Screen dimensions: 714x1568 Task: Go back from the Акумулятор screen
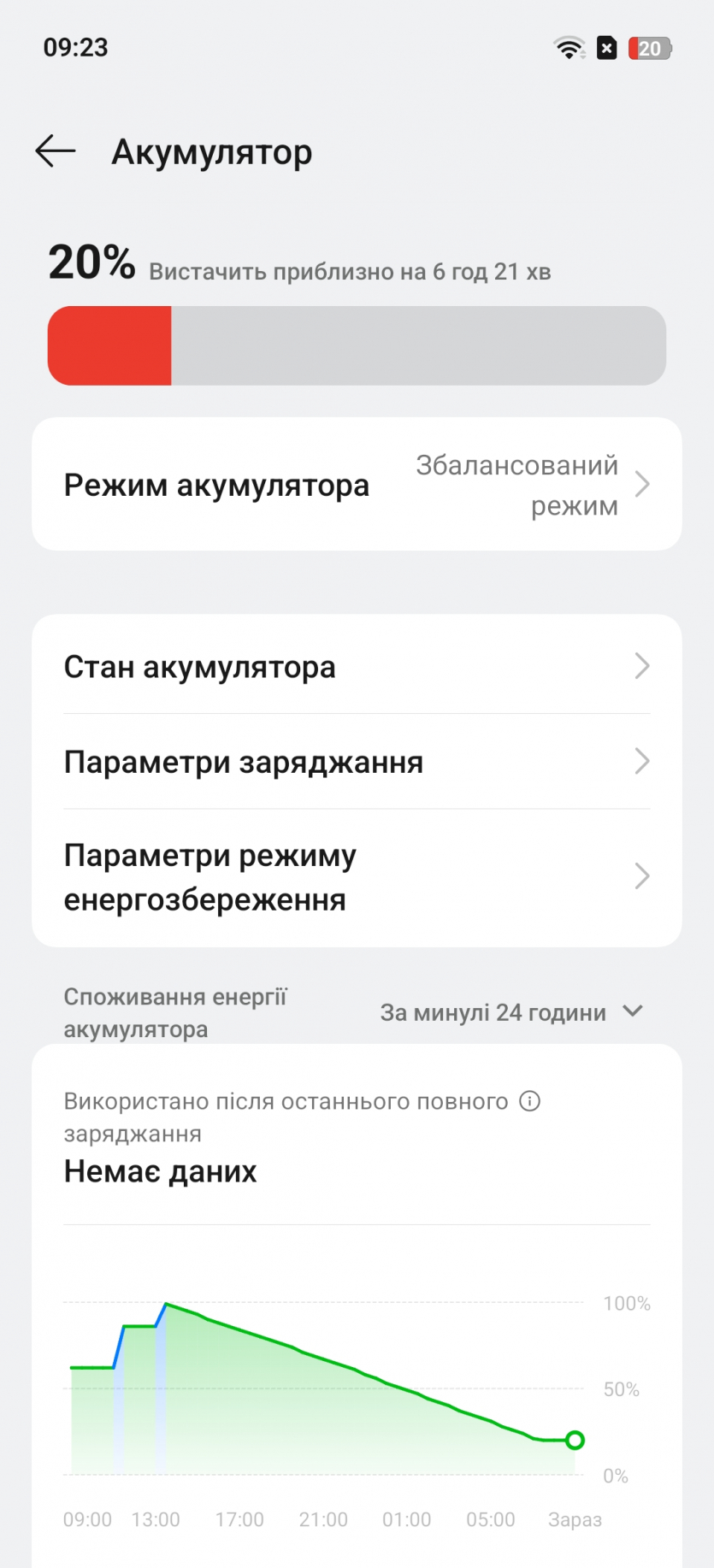(56, 151)
